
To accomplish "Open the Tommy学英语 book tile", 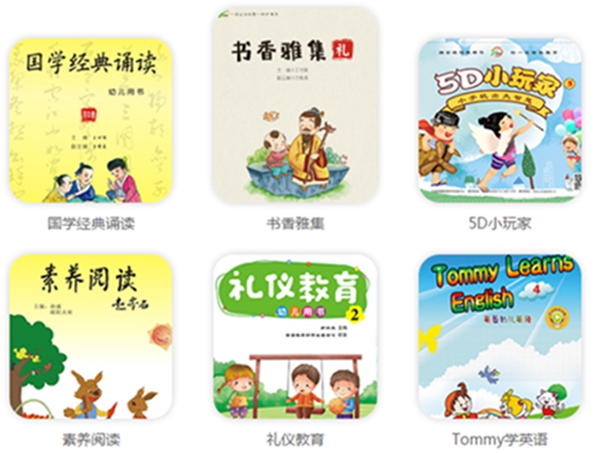I will tap(499, 336).
